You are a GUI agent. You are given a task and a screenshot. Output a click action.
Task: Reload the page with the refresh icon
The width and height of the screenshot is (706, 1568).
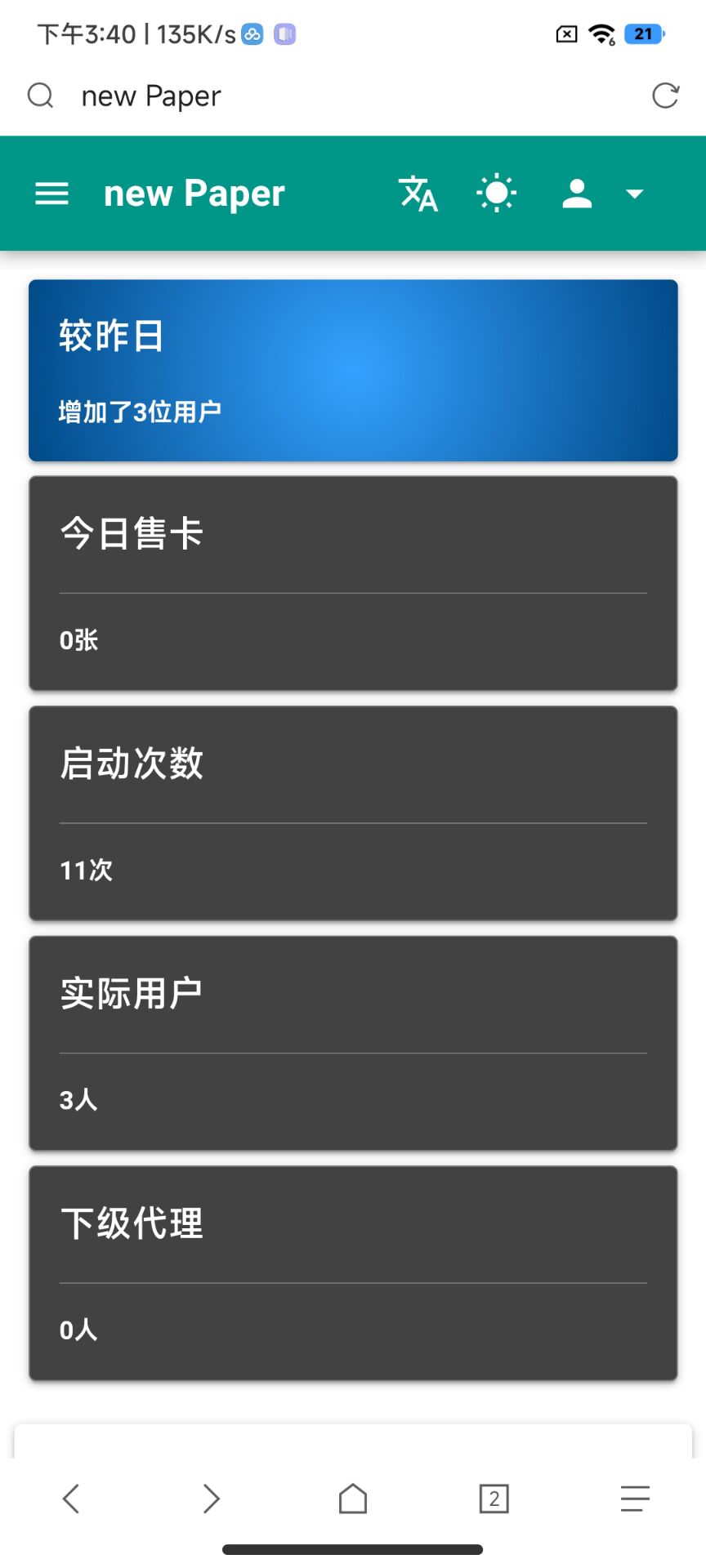pyautogui.click(x=665, y=96)
